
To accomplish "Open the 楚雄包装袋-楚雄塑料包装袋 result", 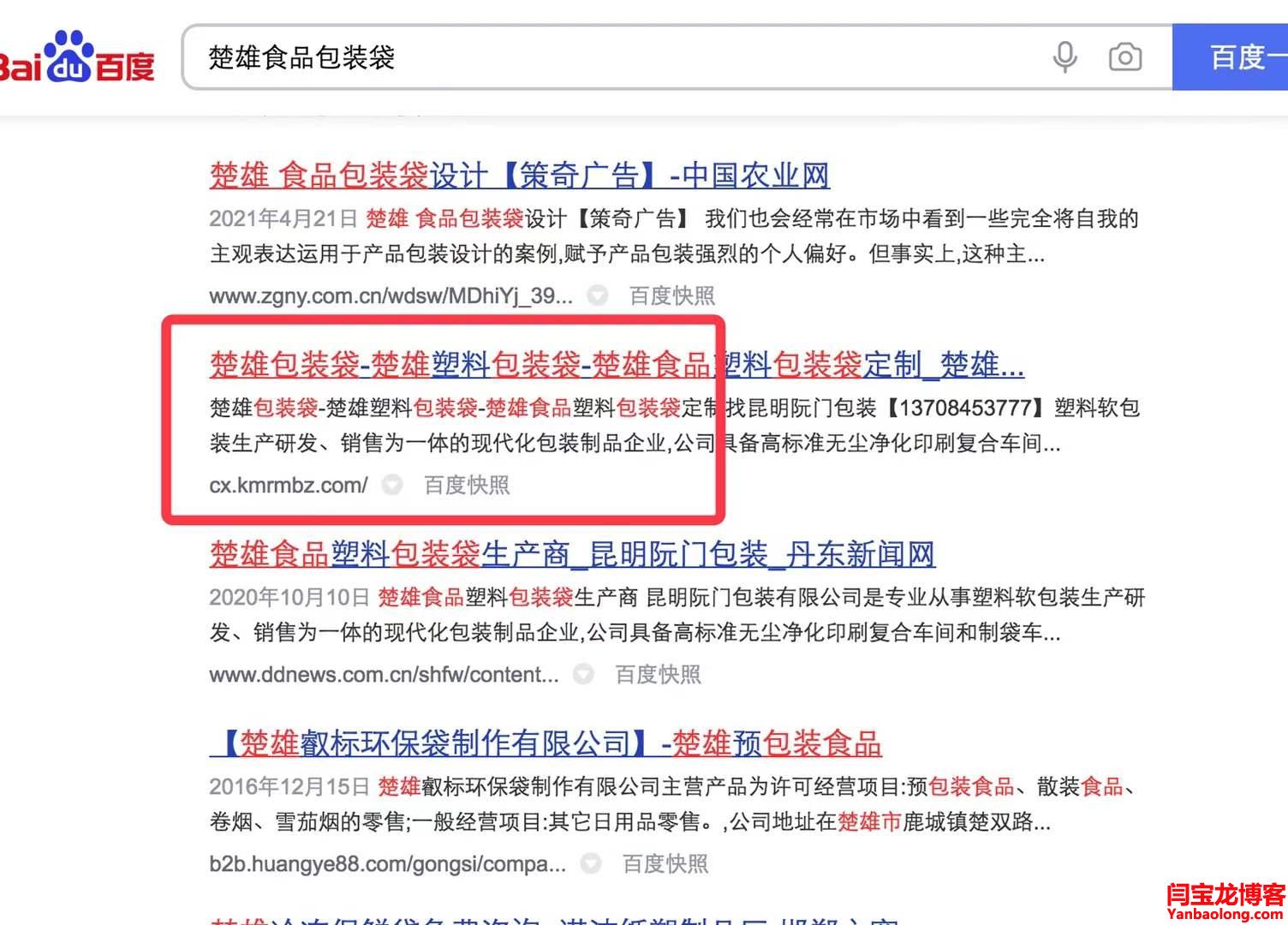I will pyautogui.click(x=615, y=365).
